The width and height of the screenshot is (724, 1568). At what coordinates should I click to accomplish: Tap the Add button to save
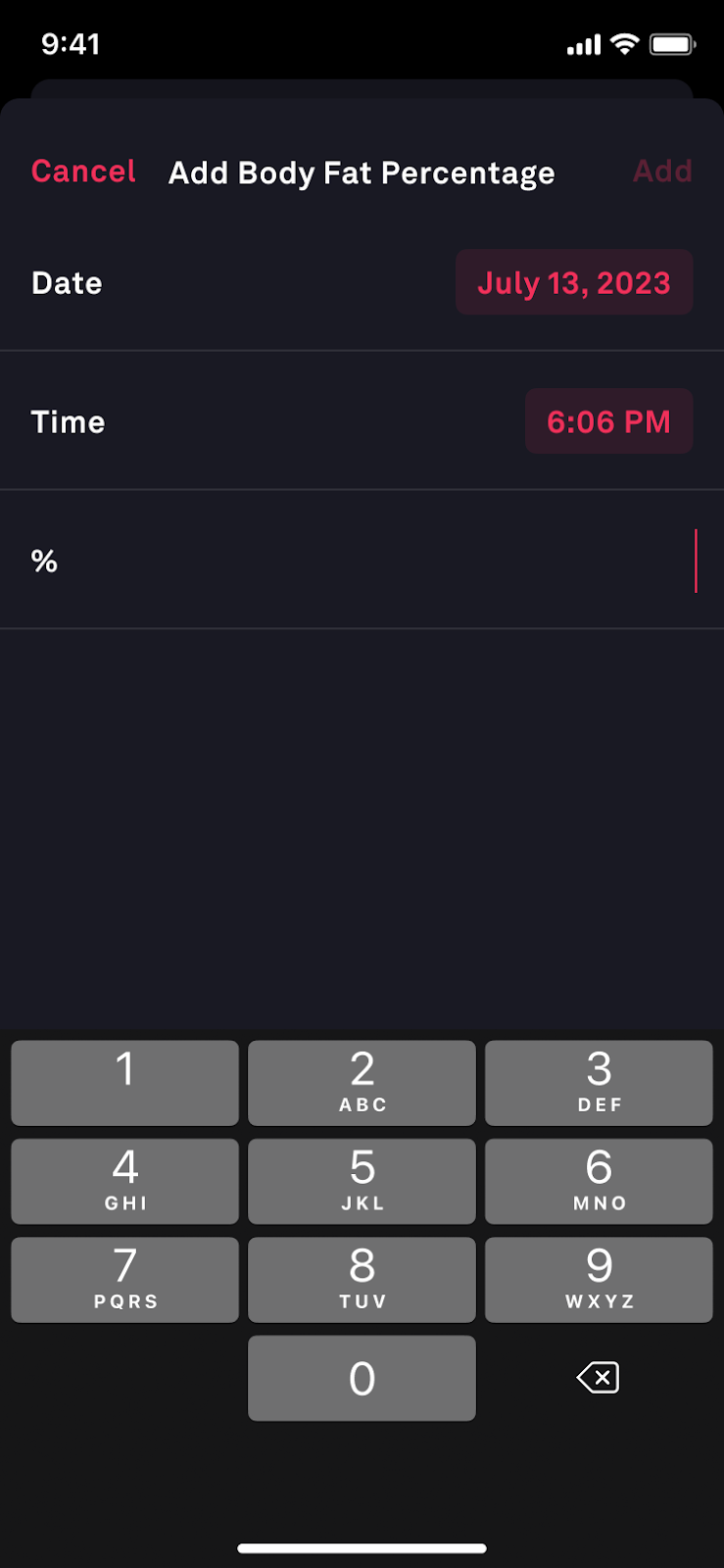point(662,171)
